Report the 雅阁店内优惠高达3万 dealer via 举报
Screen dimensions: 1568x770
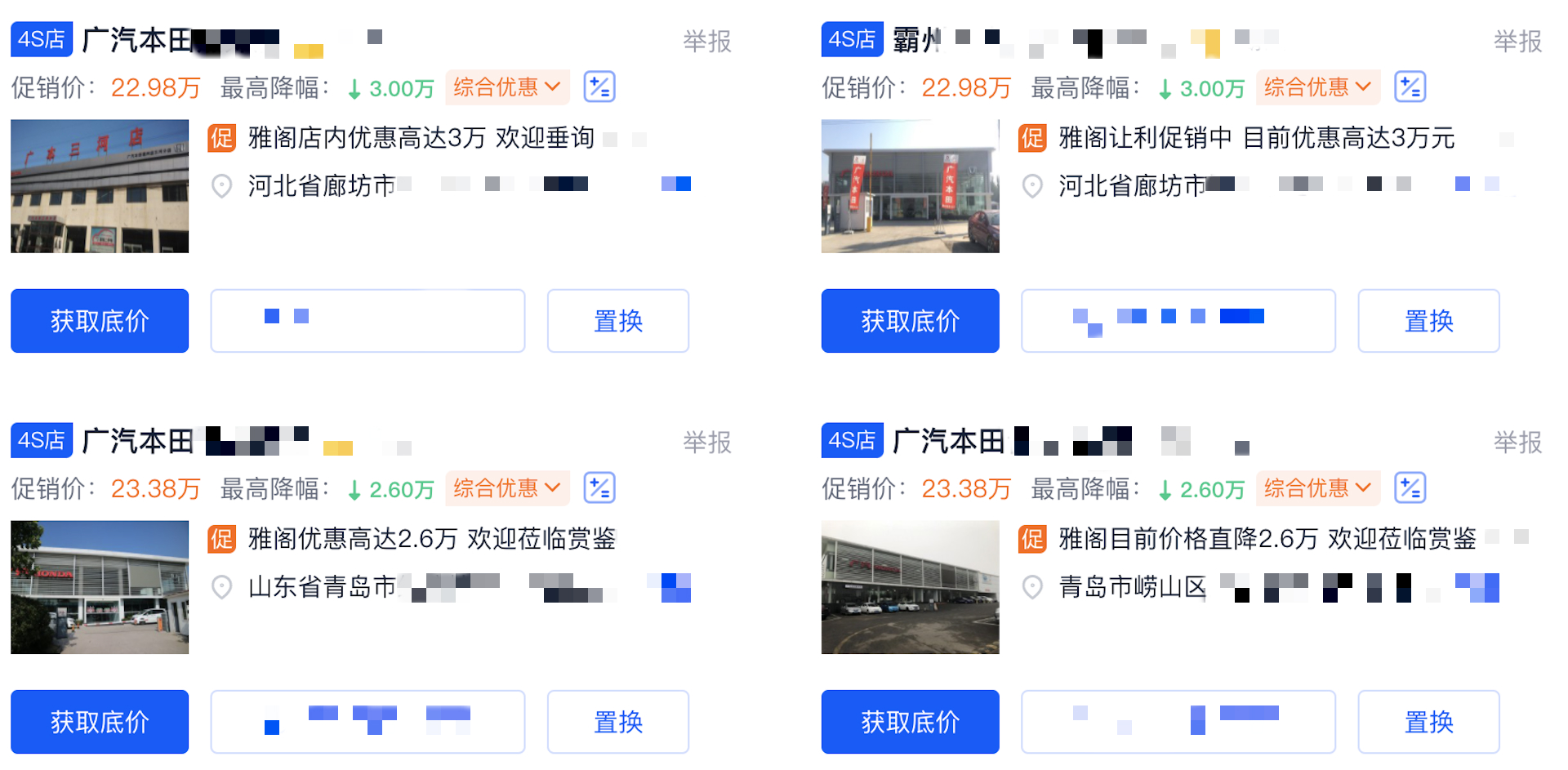tap(706, 41)
